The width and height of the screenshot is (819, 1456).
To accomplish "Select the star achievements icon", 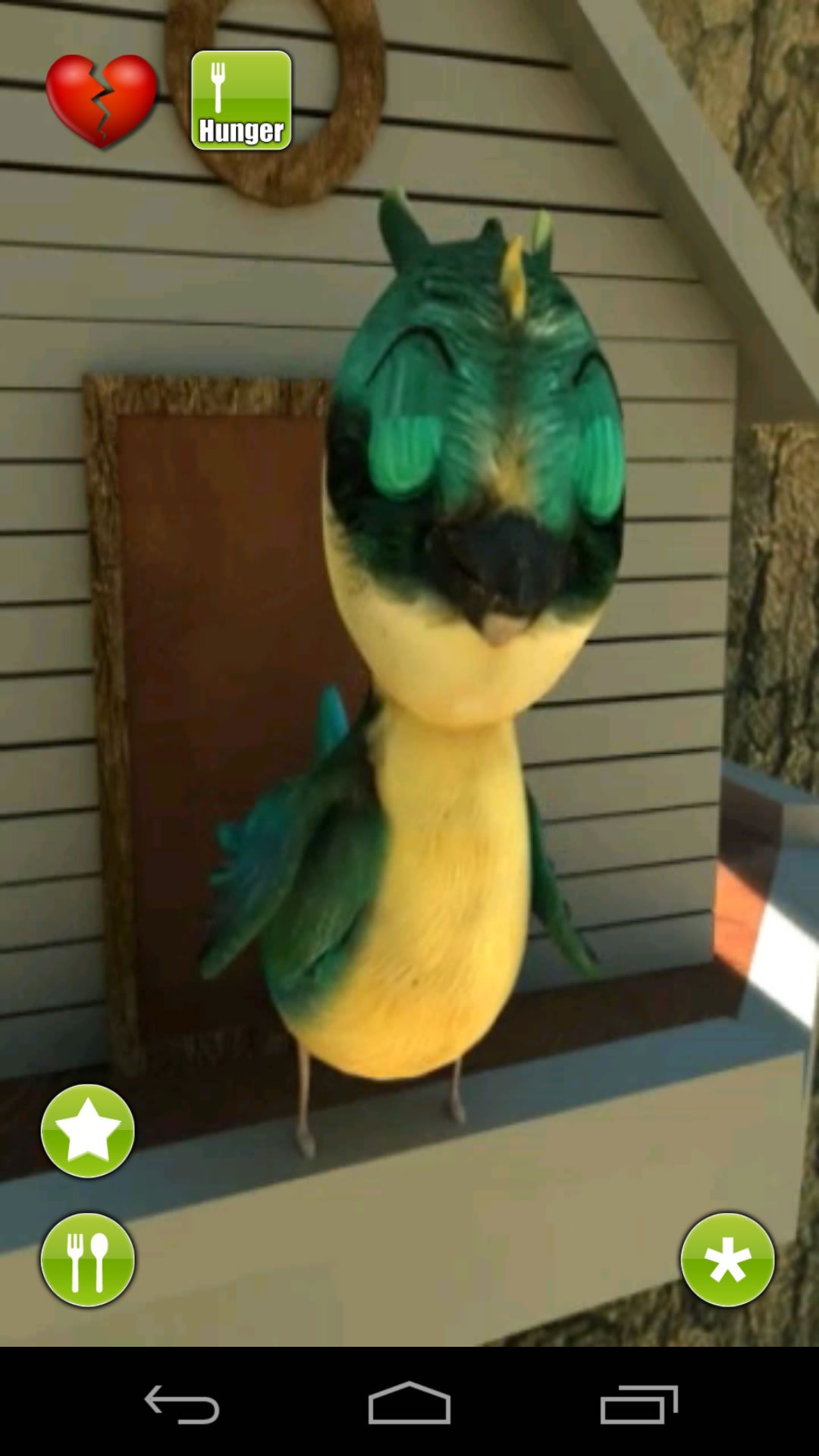I will click(x=87, y=1131).
